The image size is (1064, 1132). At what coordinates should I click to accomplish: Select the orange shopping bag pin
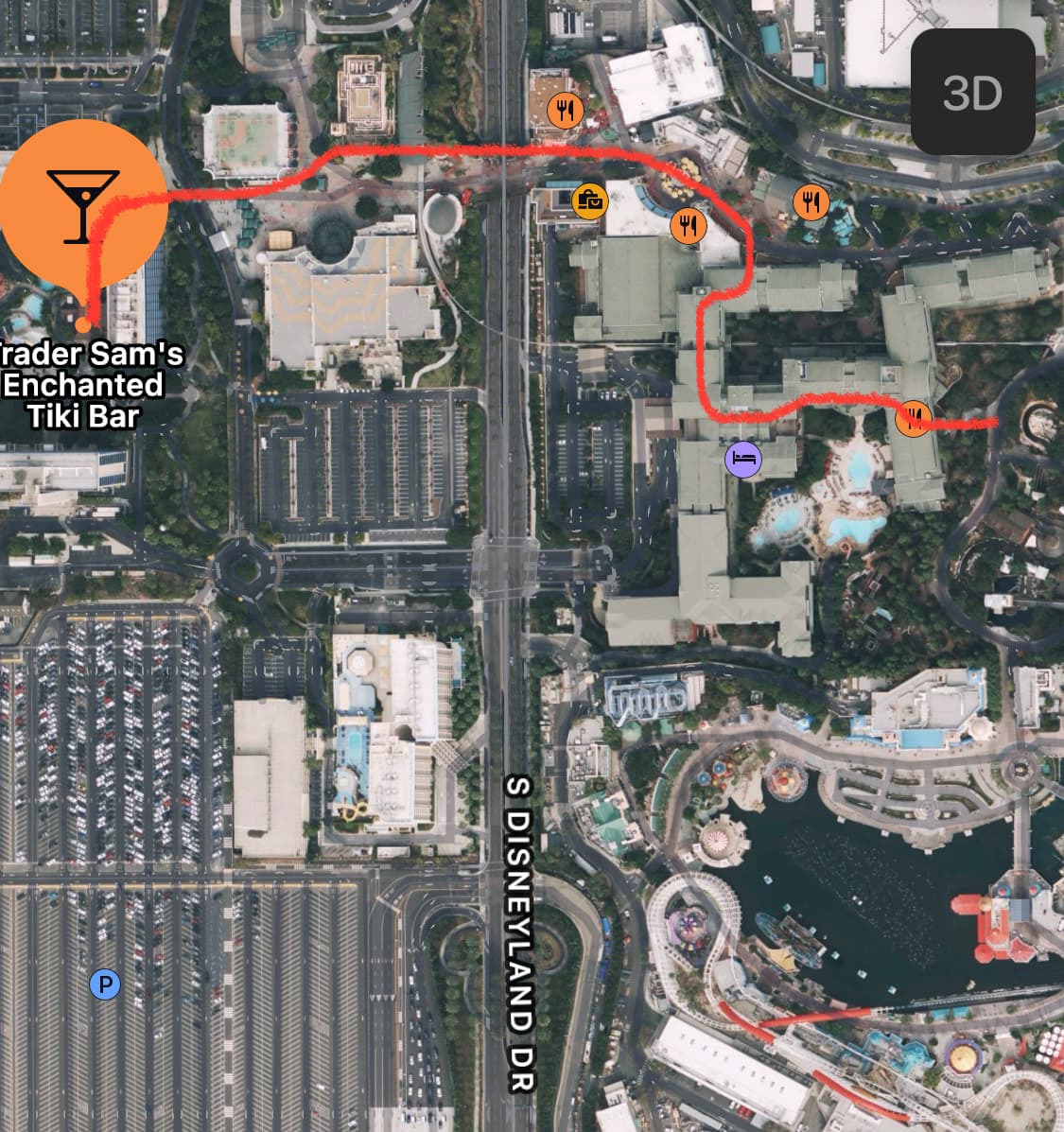click(590, 200)
